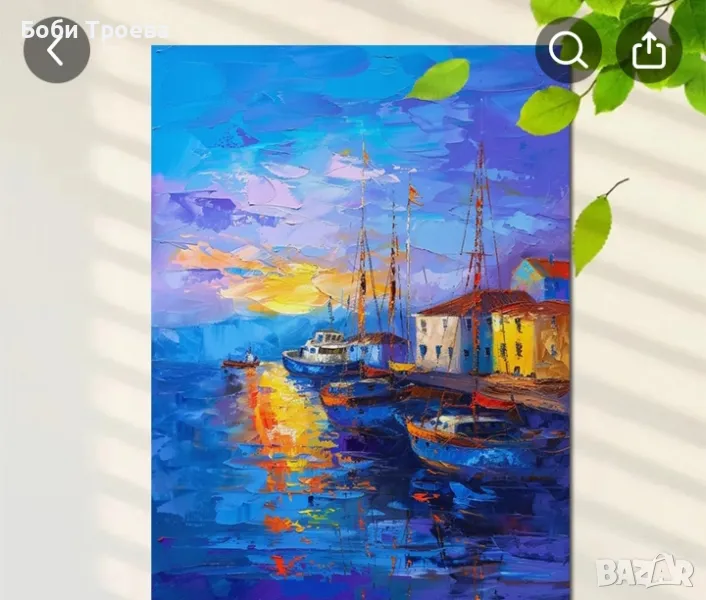Image resolution: width=706 pixels, height=600 pixels.
Task: Go back using the arrow icon
Action: tap(56, 49)
